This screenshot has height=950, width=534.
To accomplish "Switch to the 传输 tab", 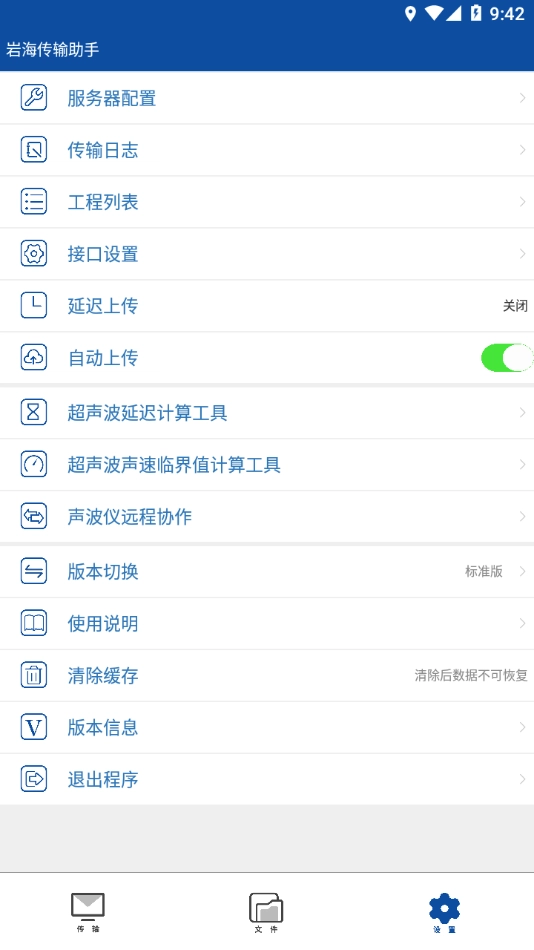I will pyautogui.click(x=88, y=912).
